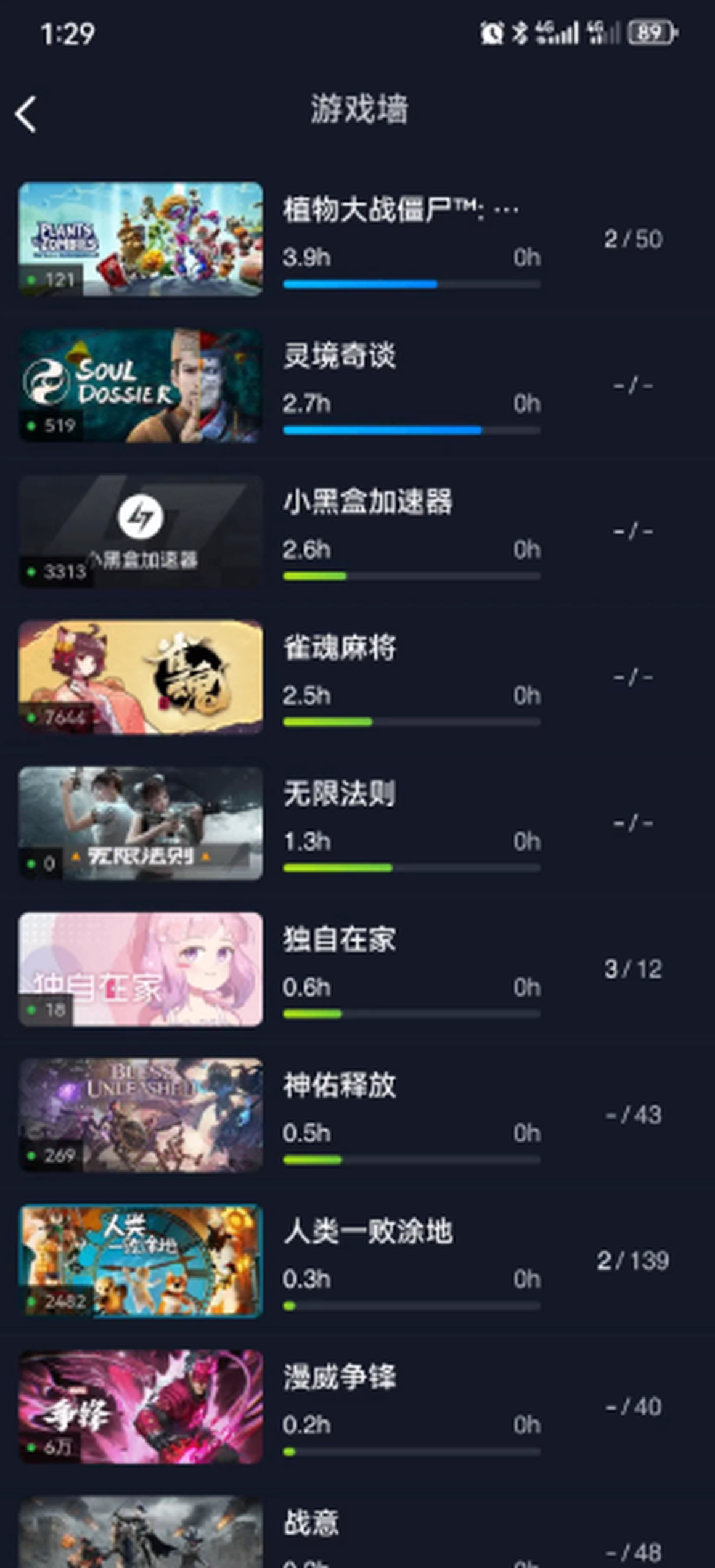The image size is (715, 1568).
Task: Open the 独自在家 game row
Action: point(357,969)
